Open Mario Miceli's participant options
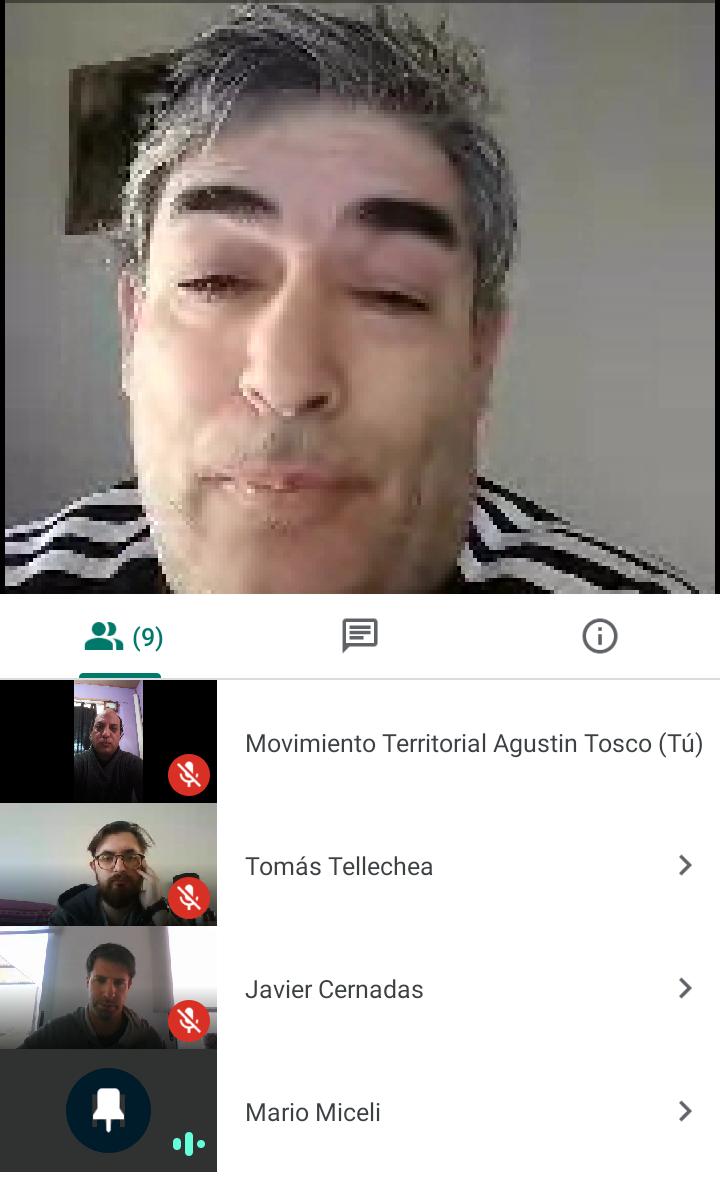The image size is (720, 1204). [685, 1111]
